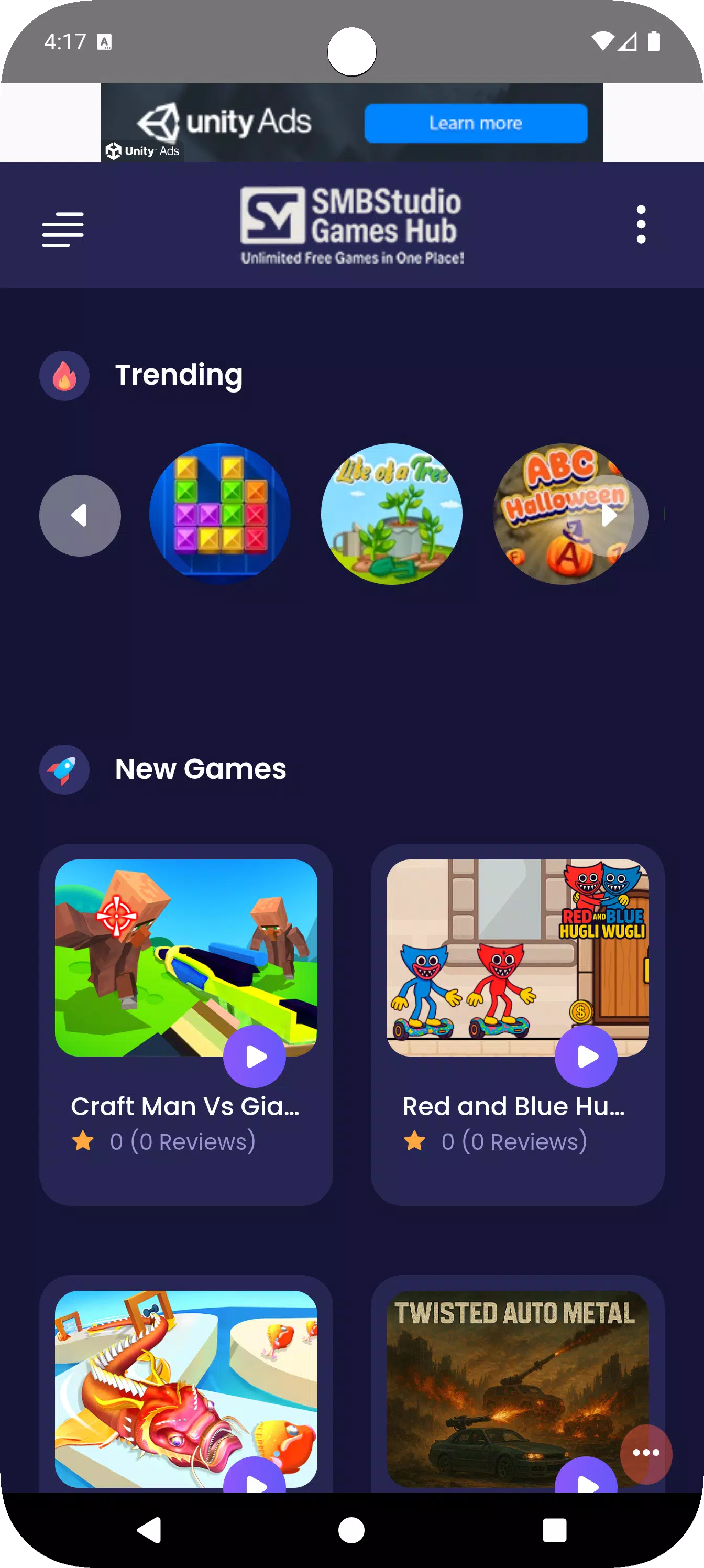Tap the red floating three-dots button
This screenshot has width=704, height=1568.
646,1454
